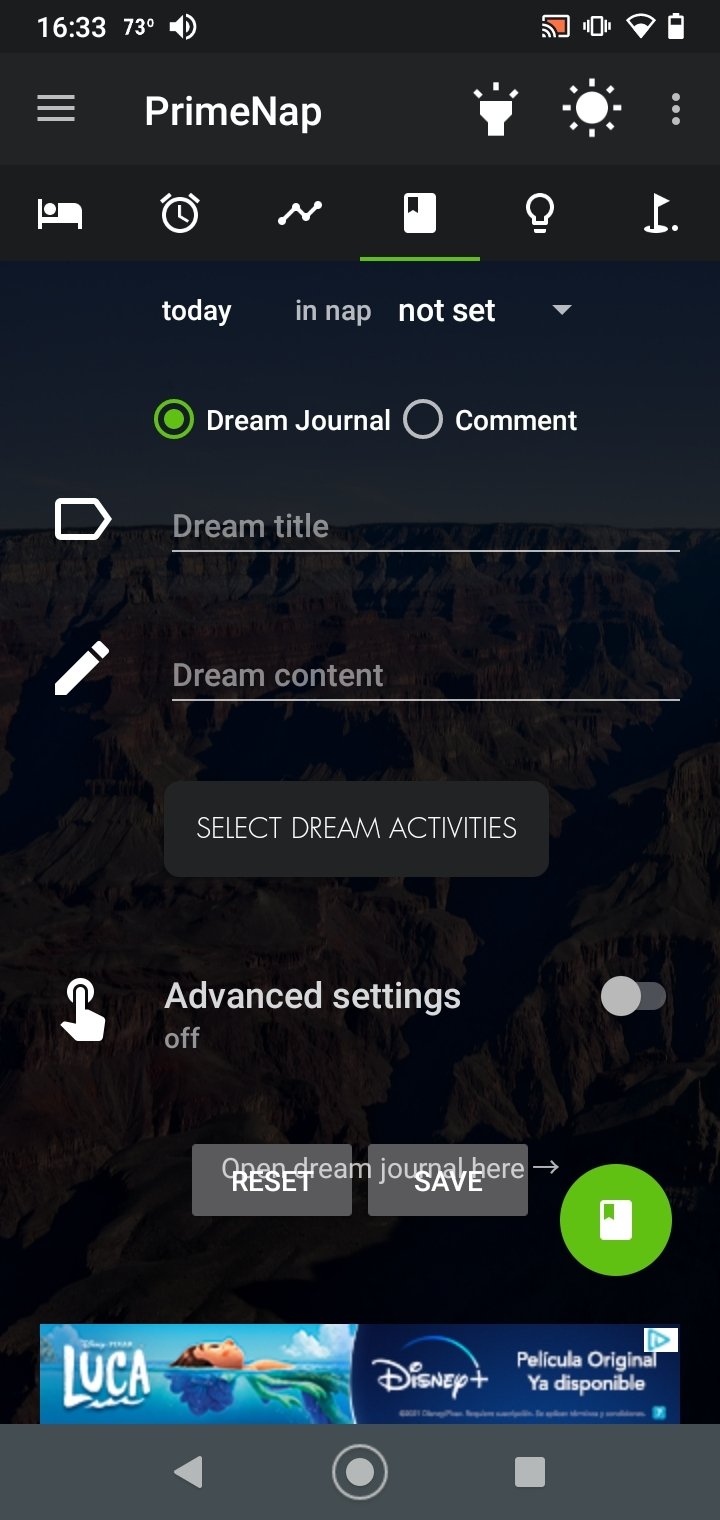This screenshot has width=720, height=1520.
Task: Save the dream entry
Action: (448, 1180)
